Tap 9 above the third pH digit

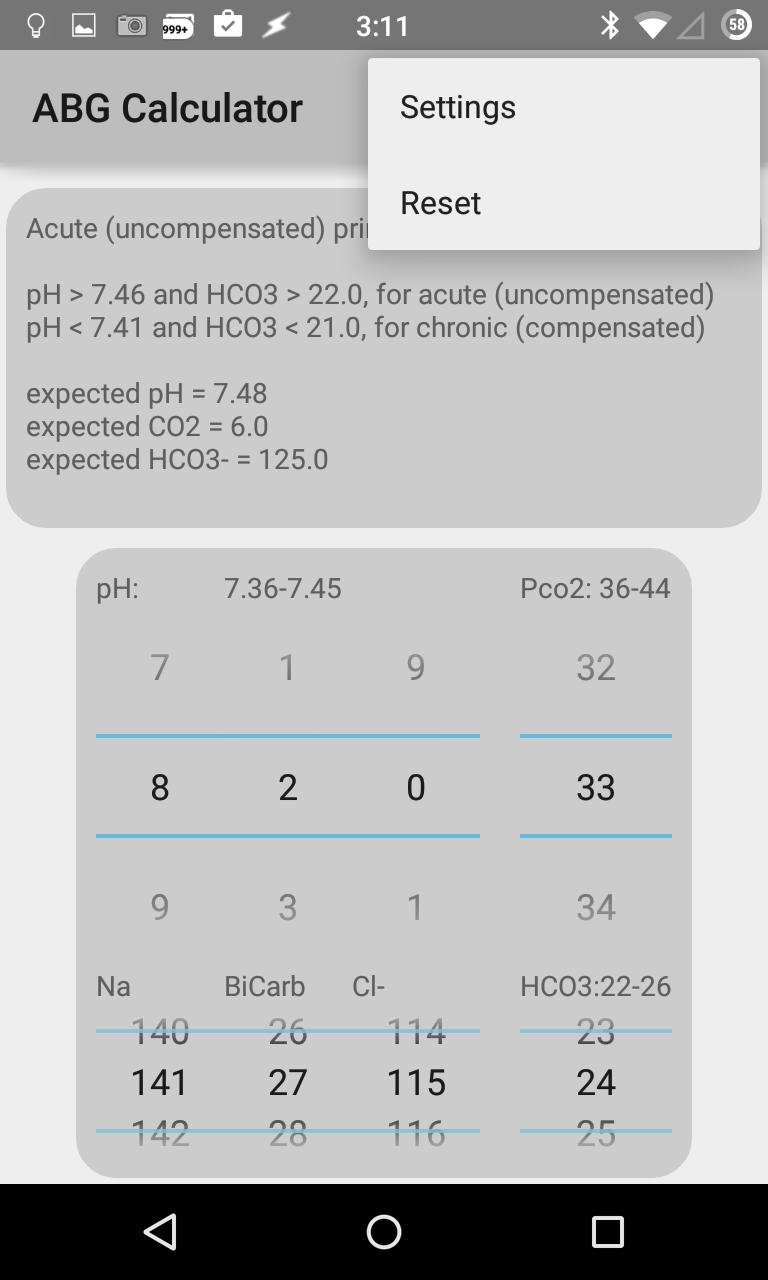point(416,667)
